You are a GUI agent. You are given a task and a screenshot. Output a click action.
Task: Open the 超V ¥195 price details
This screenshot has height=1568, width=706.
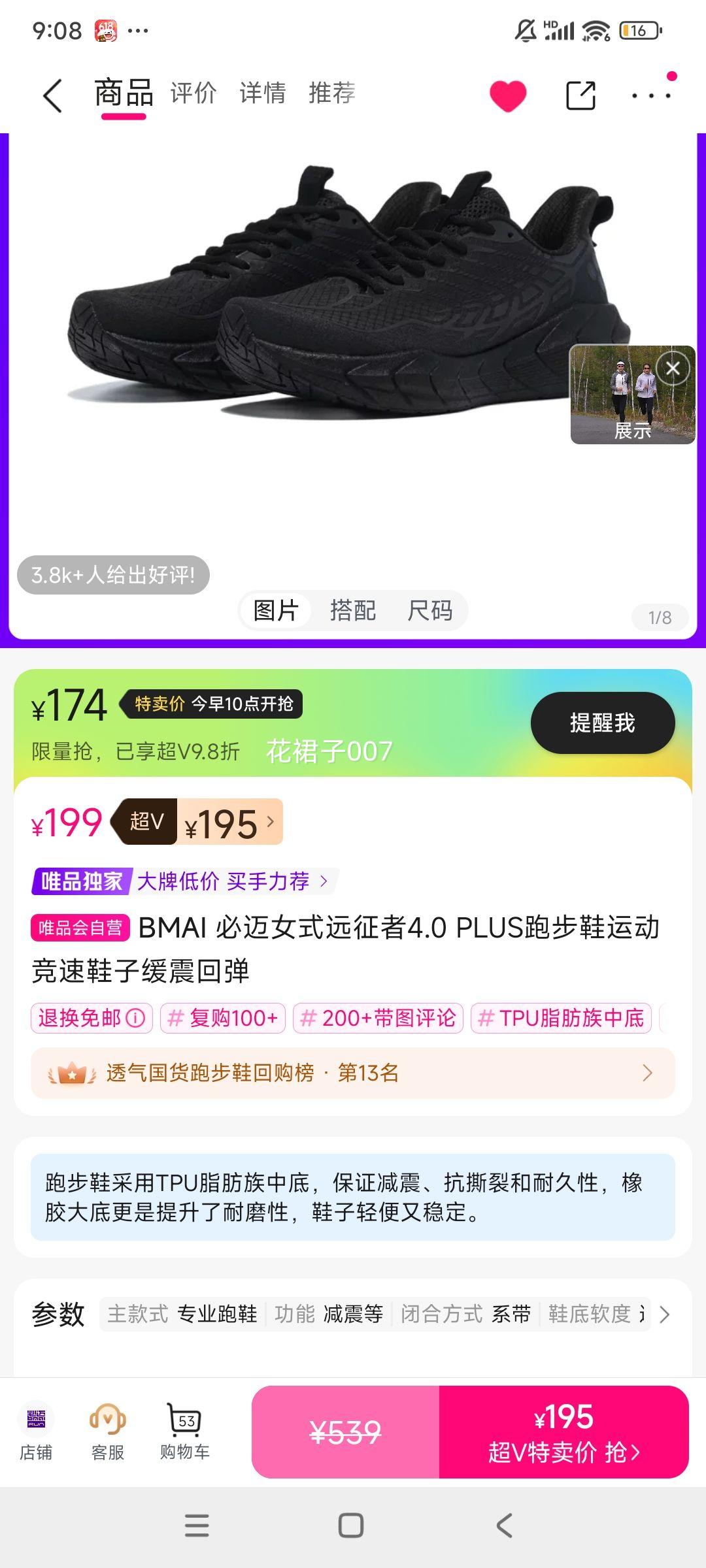pyautogui.click(x=229, y=823)
